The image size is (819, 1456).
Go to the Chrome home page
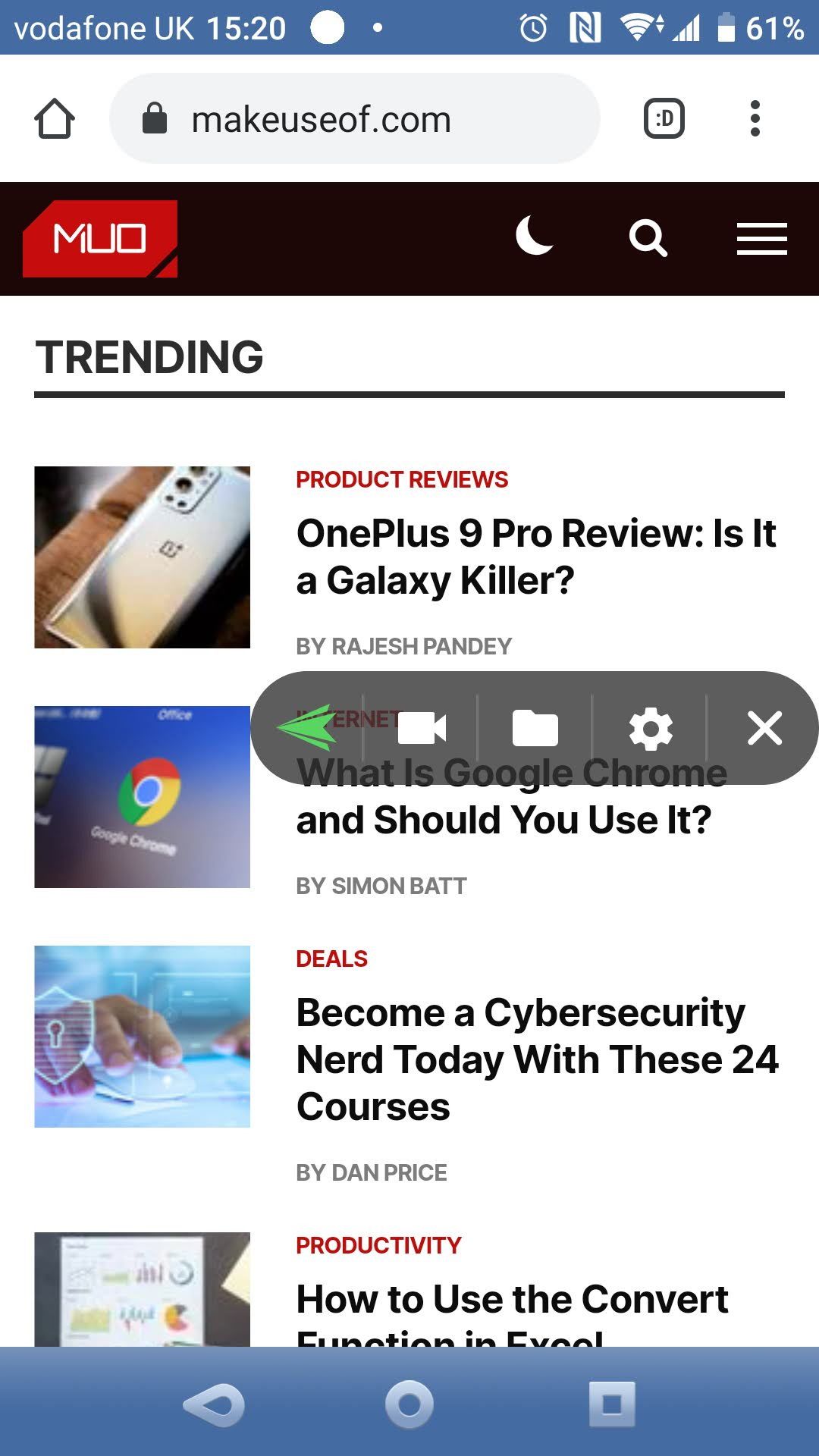55,119
